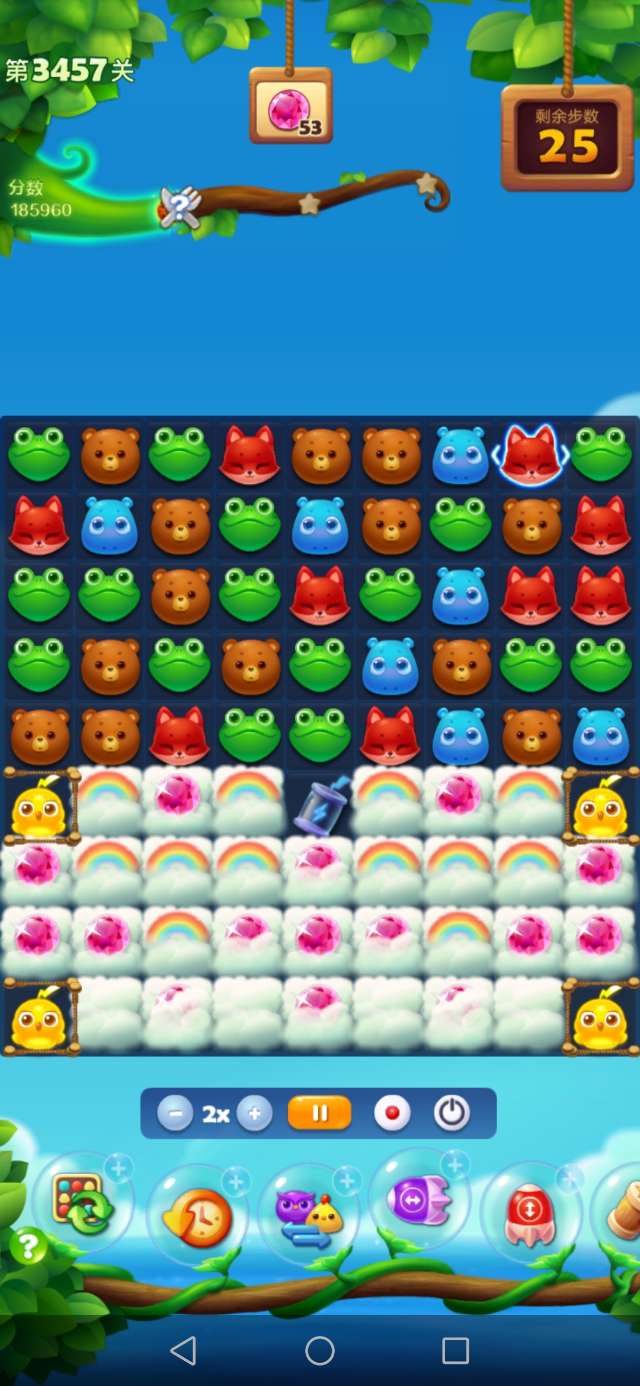Use the horizontal rocket booster
Image resolution: width=640 pixels, height=1386 pixels.
click(420, 1200)
